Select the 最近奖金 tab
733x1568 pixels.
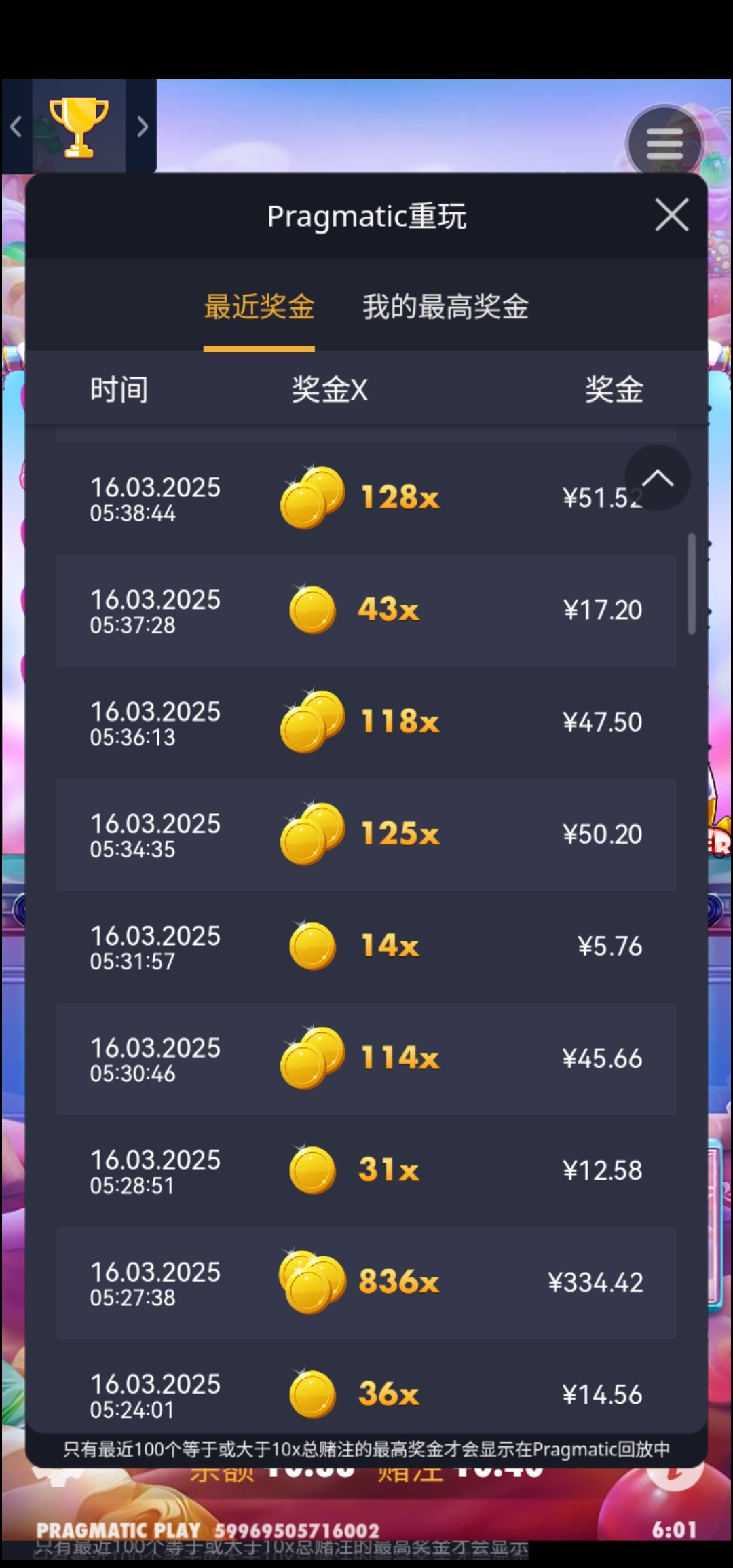pyautogui.click(x=259, y=307)
